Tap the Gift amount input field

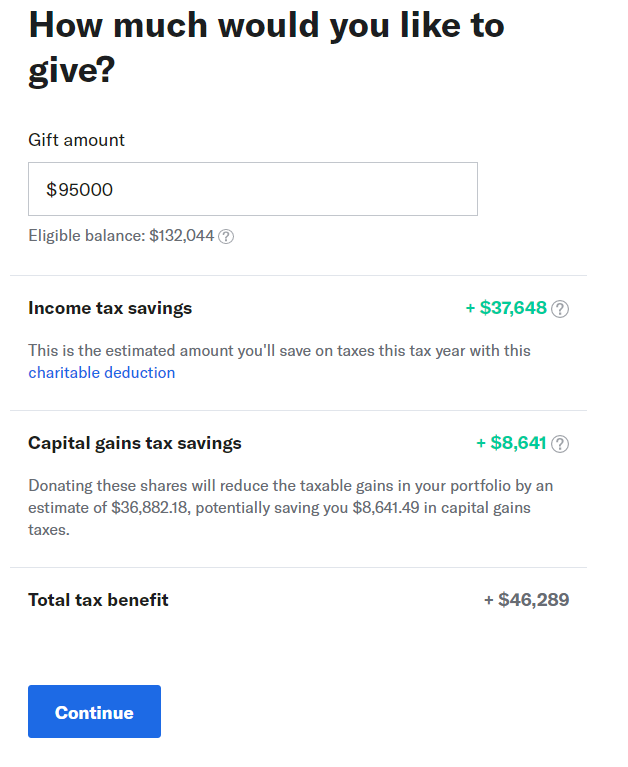point(252,189)
